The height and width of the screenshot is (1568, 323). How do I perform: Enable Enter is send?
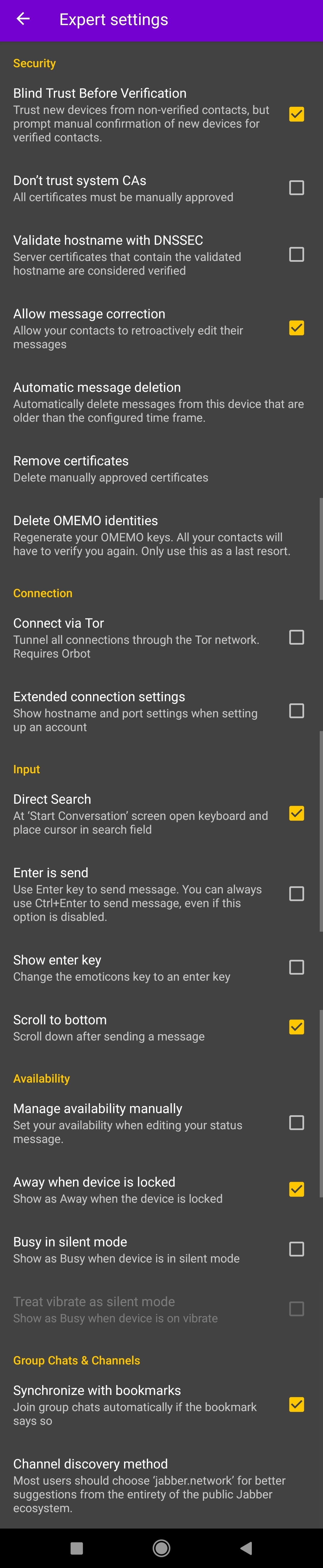pos(296,894)
